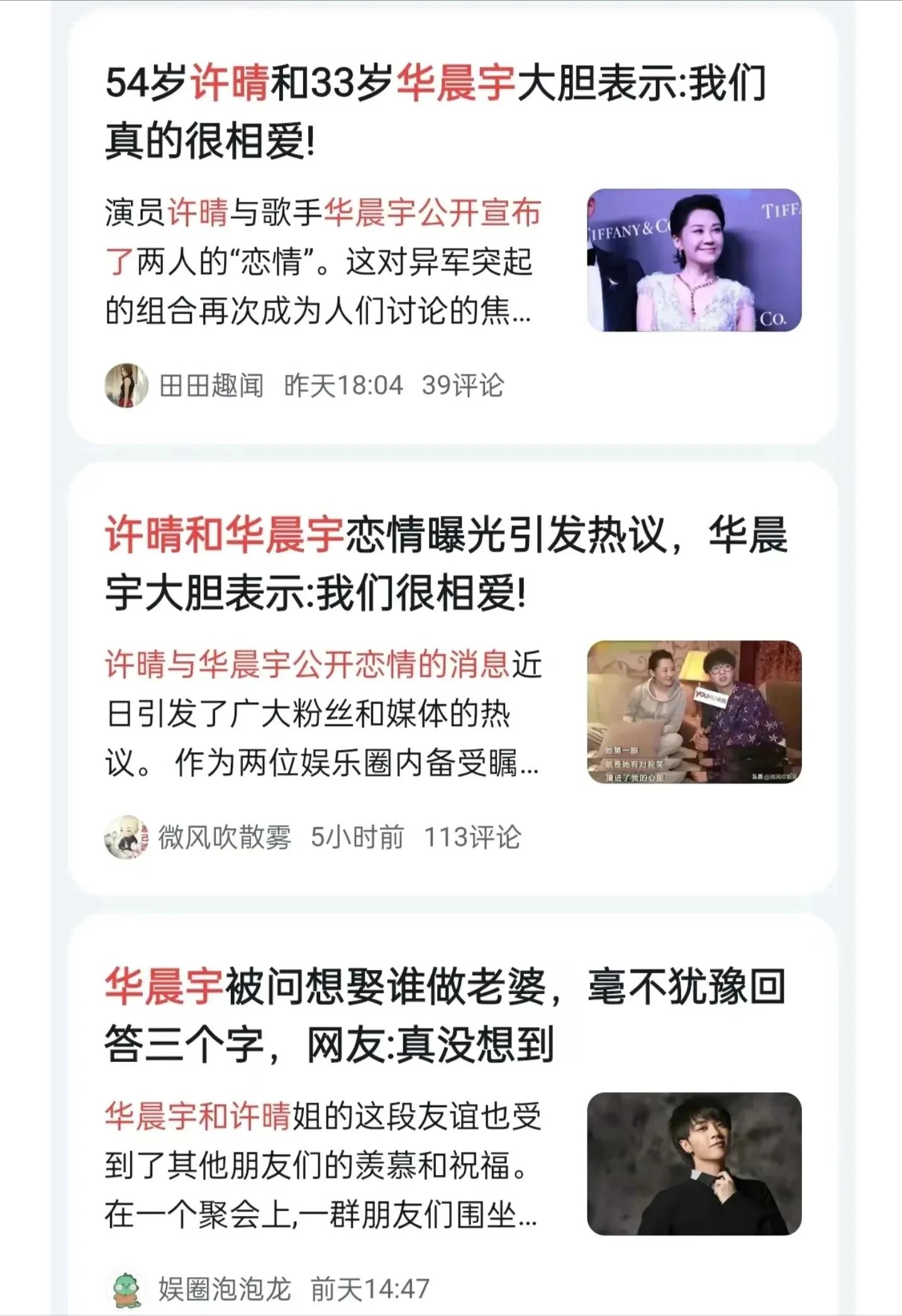
Task: Open 微风吹散雾 author profile name
Action: (x=225, y=837)
